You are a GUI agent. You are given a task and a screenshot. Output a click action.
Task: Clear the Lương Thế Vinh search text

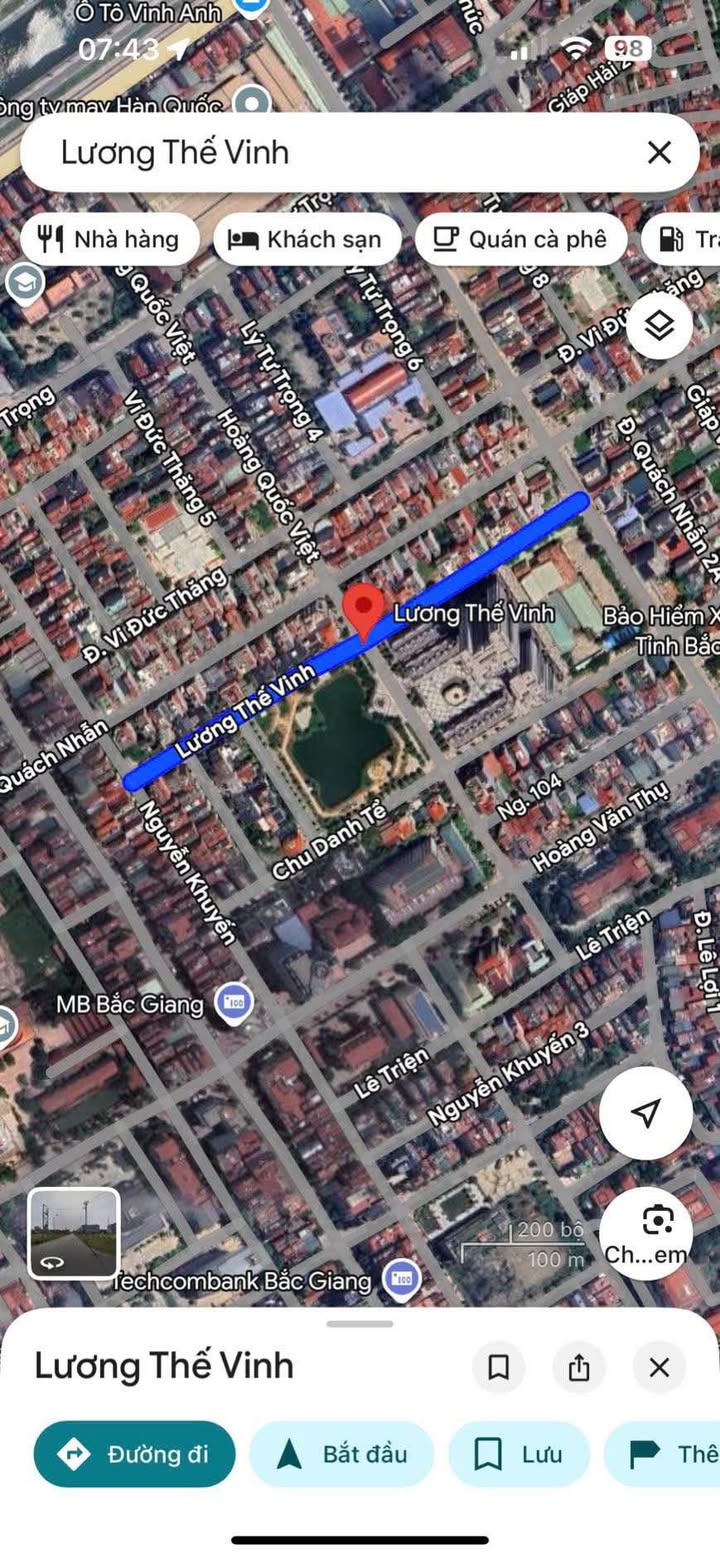point(659,152)
